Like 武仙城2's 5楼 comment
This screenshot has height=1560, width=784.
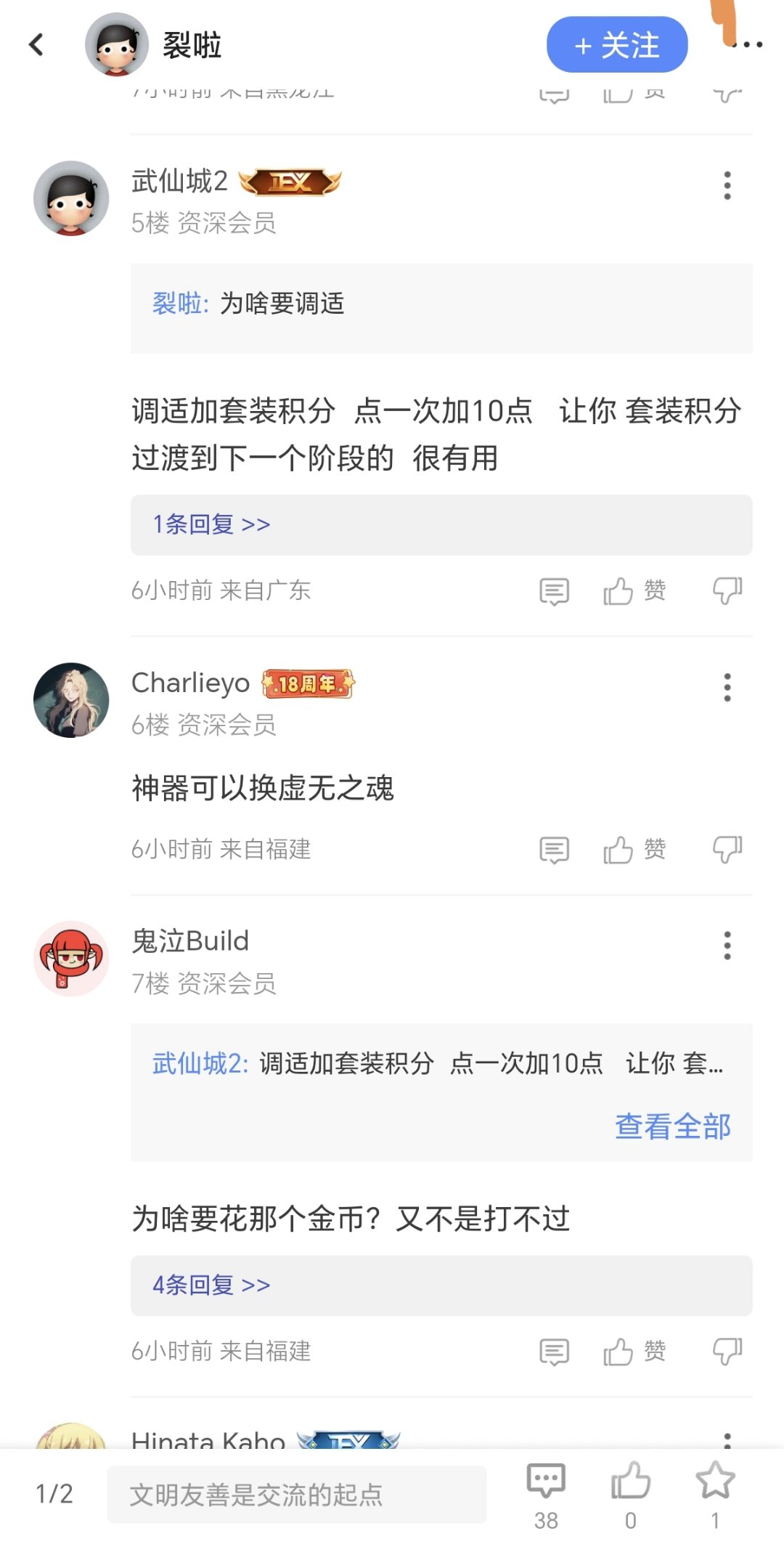(634, 590)
